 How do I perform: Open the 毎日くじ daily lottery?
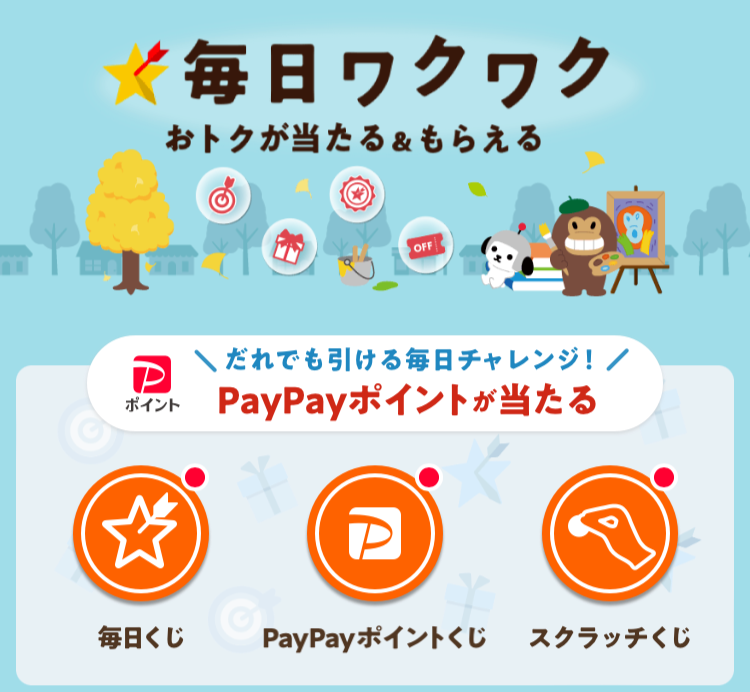(141, 532)
